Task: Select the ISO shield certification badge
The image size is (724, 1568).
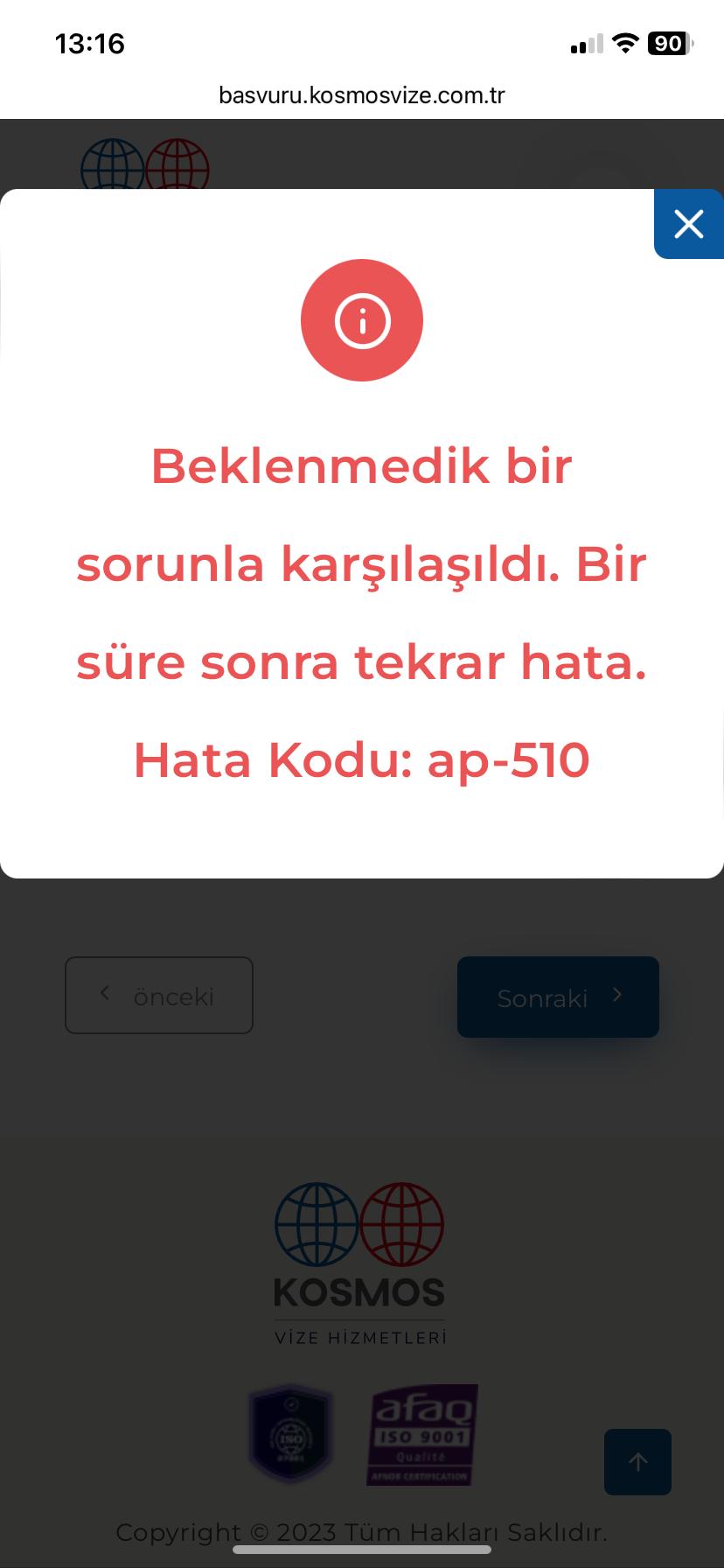Action: (290, 1434)
